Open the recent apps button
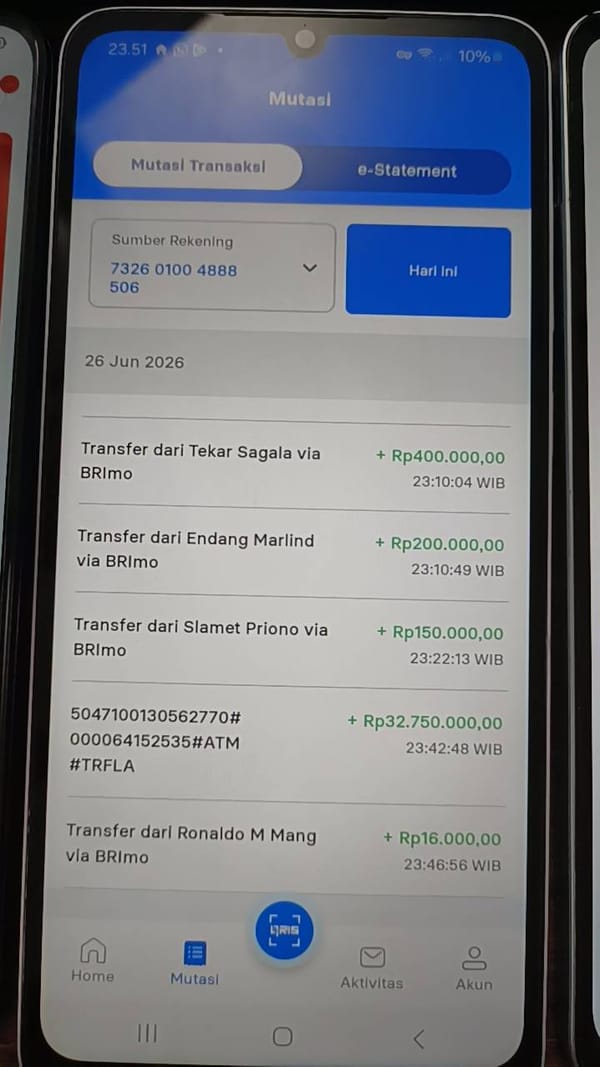The image size is (600, 1067). point(147,1034)
